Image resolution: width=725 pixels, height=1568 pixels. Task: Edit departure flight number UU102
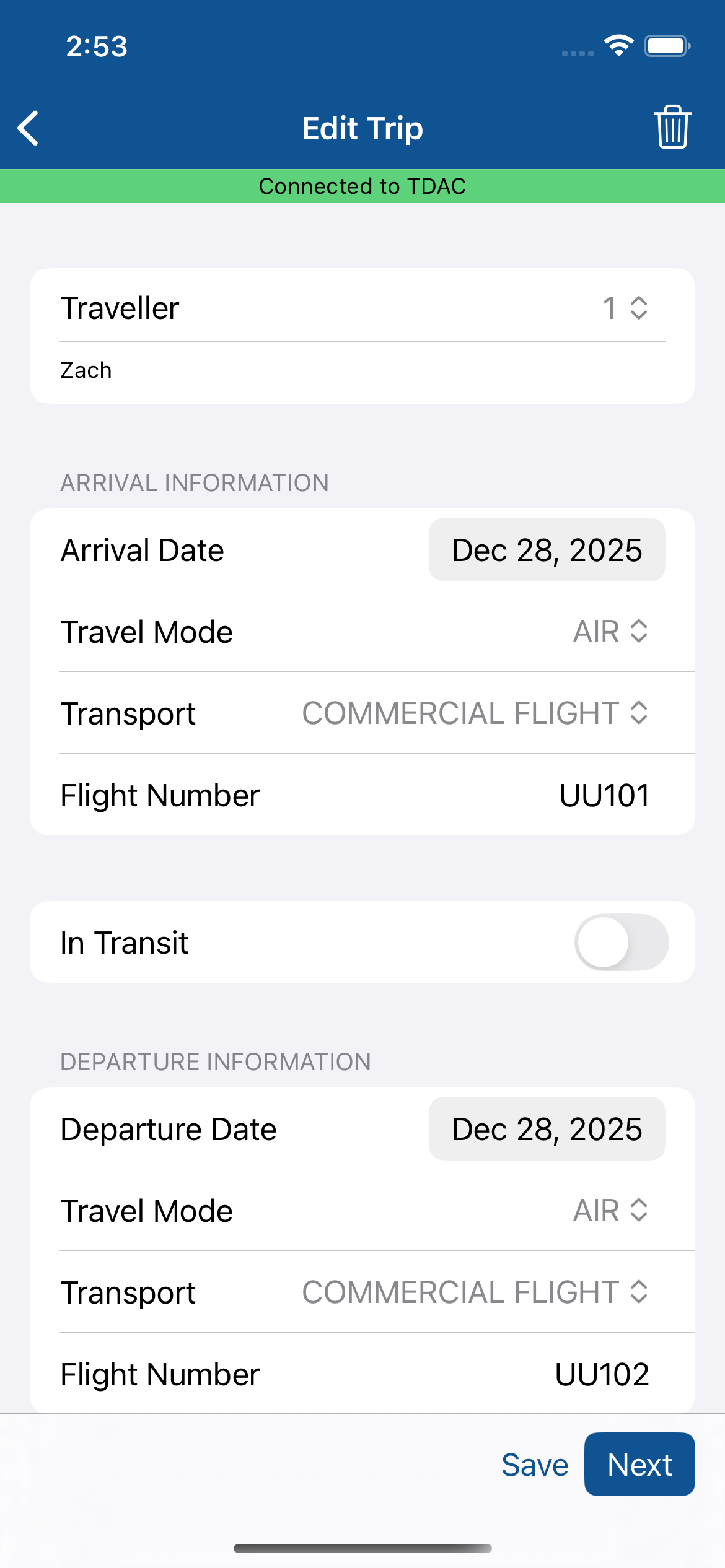(602, 1374)
